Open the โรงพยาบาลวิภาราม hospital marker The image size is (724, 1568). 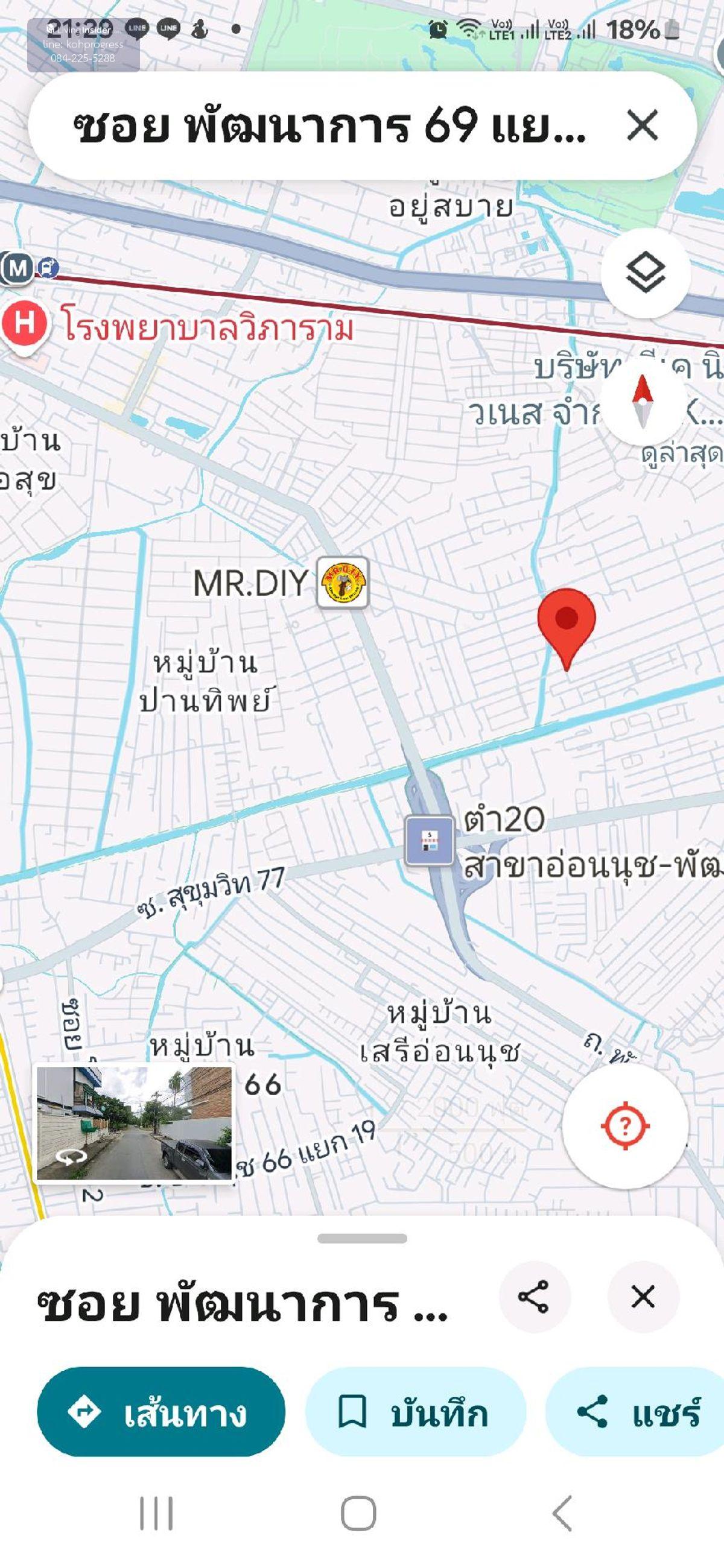(x=24, y=324)
